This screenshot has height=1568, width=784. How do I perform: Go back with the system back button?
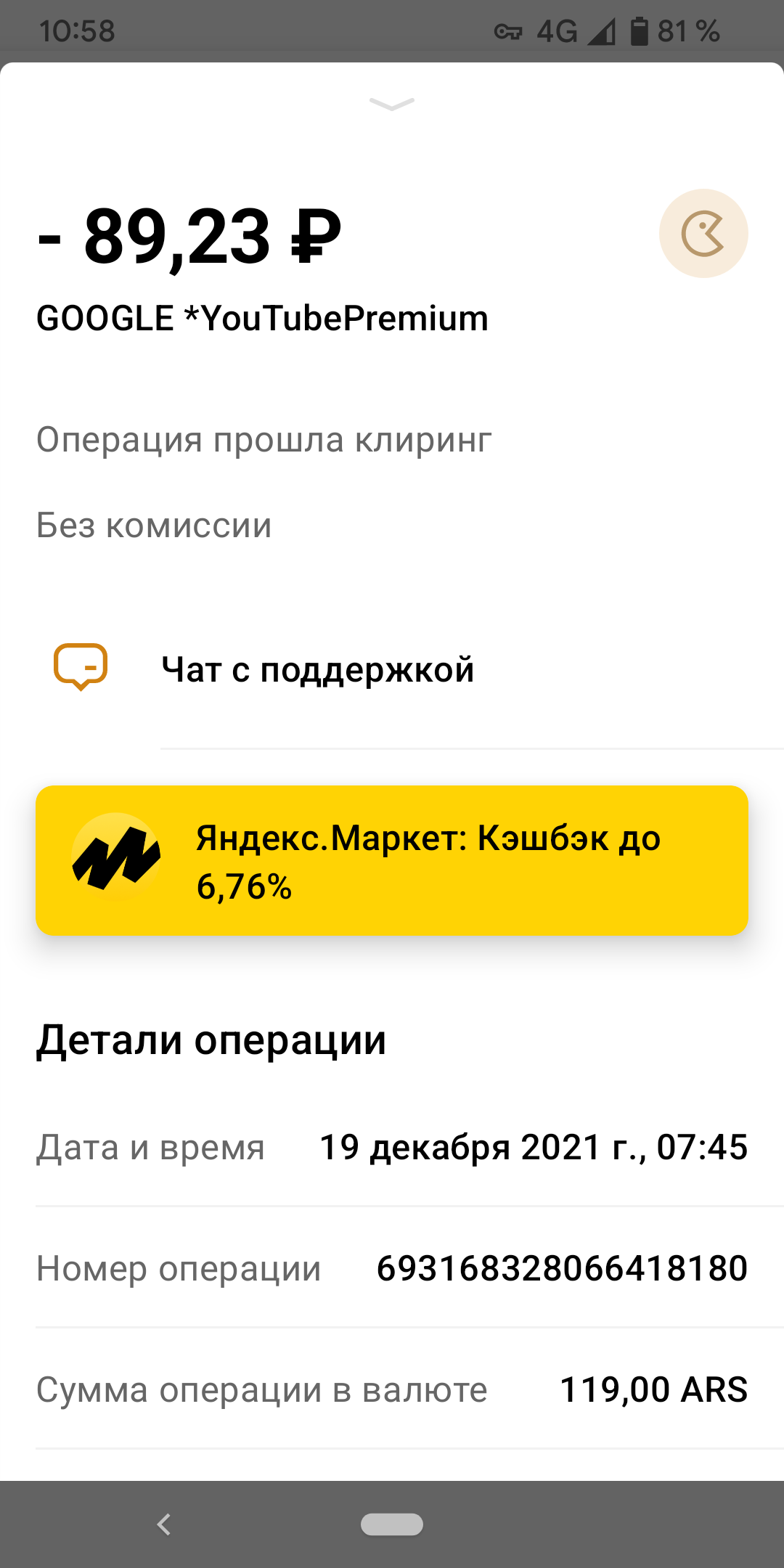coord(164,1524)
